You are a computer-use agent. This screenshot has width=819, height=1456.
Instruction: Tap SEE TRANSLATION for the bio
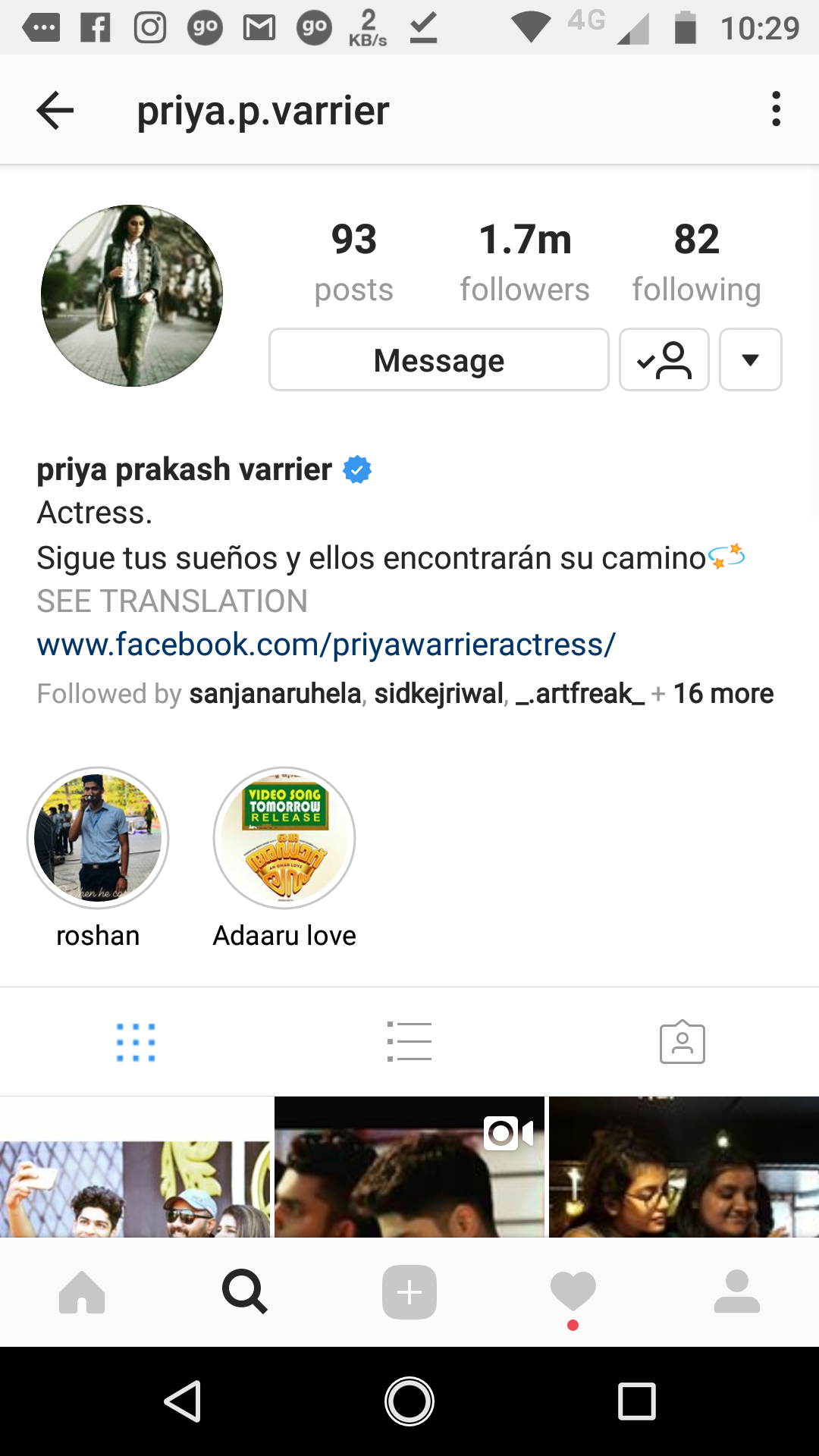pos(172,601)
